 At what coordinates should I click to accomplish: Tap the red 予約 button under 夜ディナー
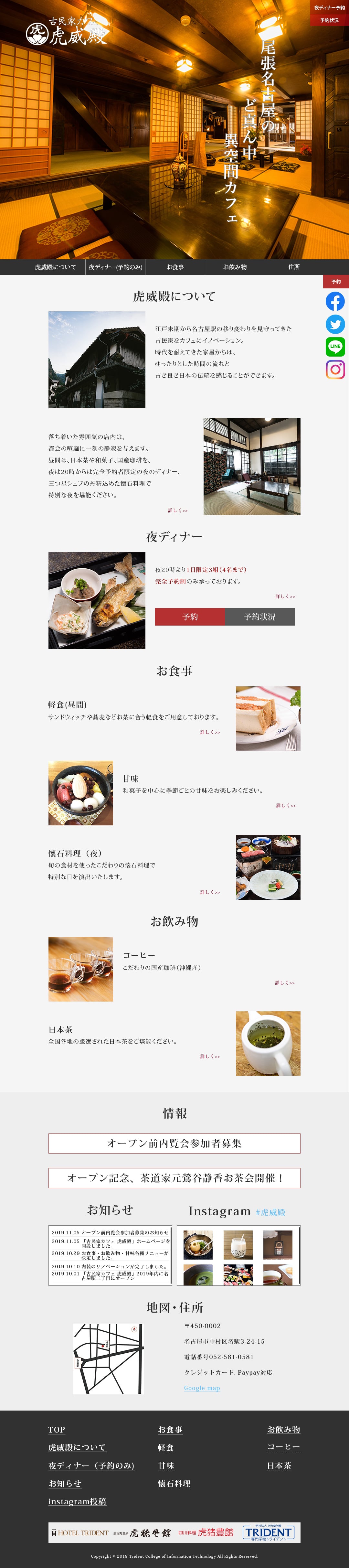coord(190,617)
